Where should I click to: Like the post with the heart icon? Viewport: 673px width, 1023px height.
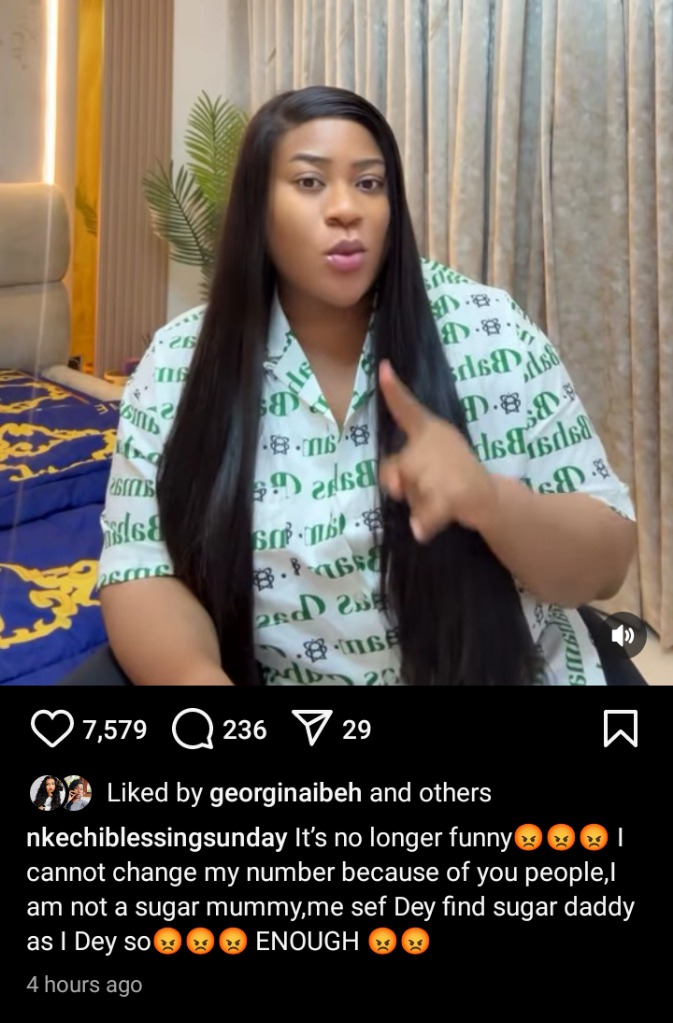click(x=51, y=730)
